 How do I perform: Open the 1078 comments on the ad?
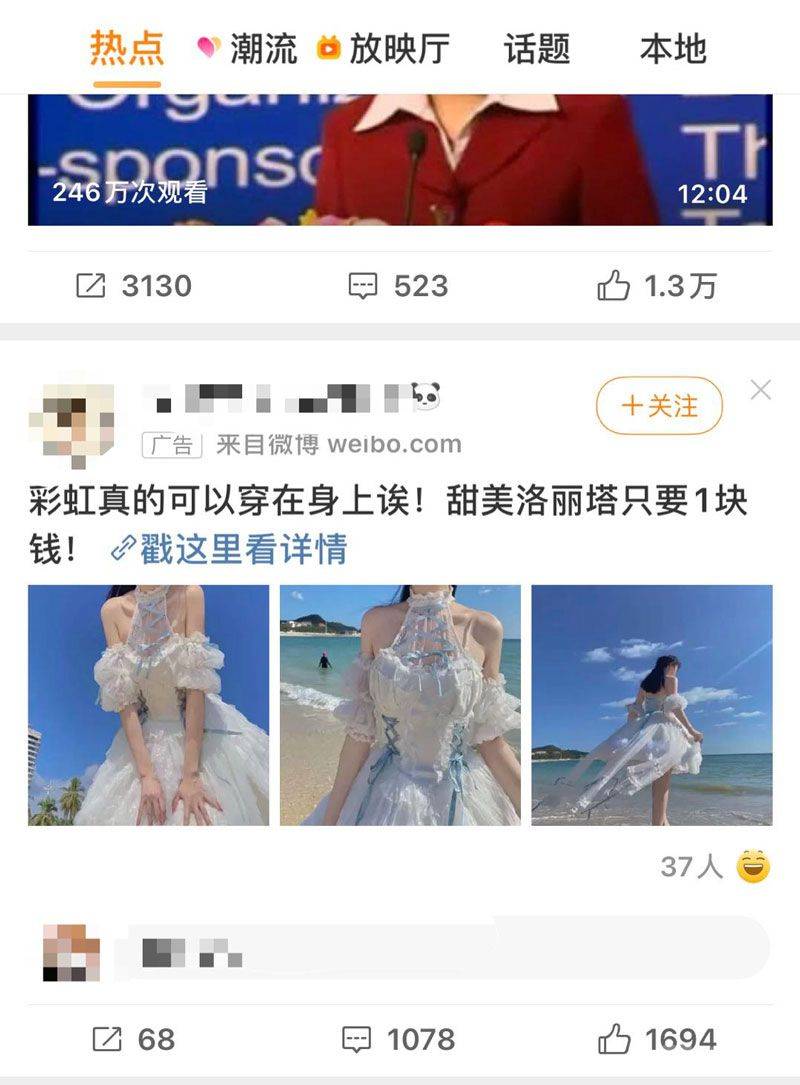click(x=398, y=1039)
